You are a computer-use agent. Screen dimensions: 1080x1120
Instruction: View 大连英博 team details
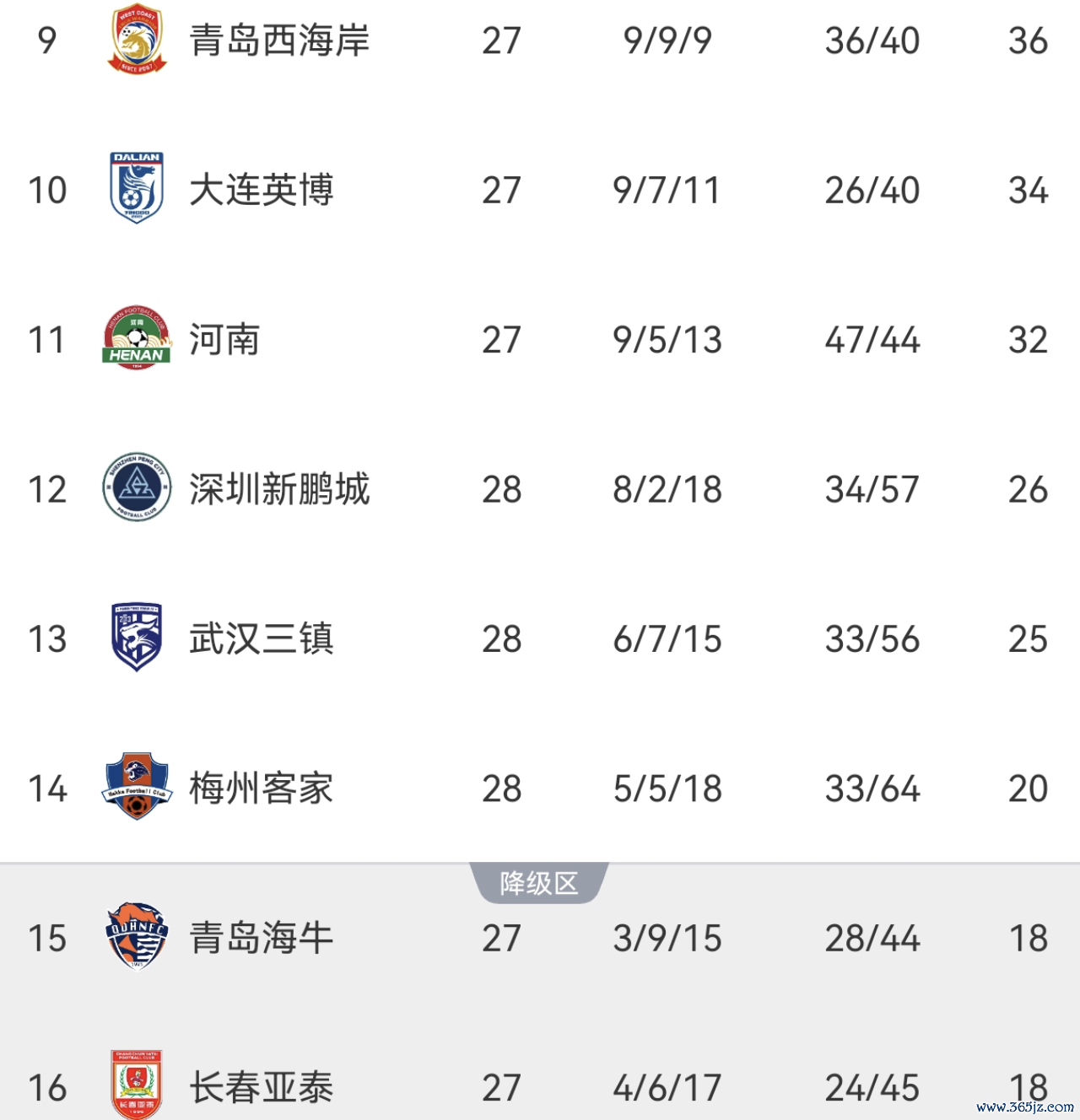(x=262, y=190)
